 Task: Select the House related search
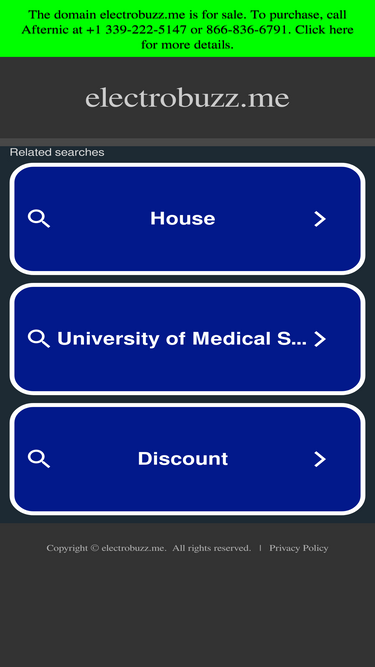188,219
